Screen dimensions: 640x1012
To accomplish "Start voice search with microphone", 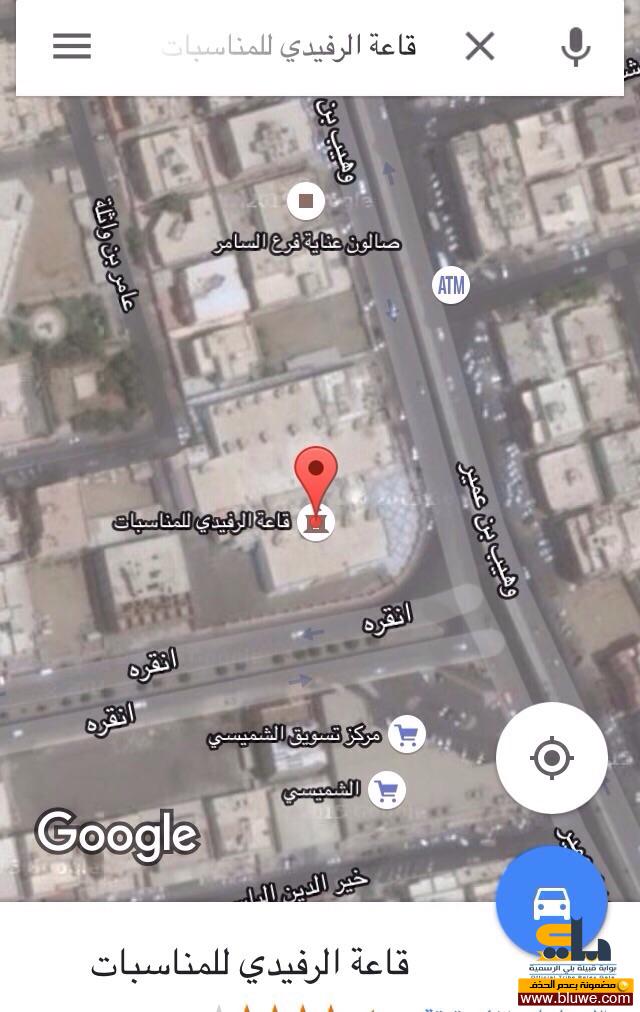I will coord(575,46).
